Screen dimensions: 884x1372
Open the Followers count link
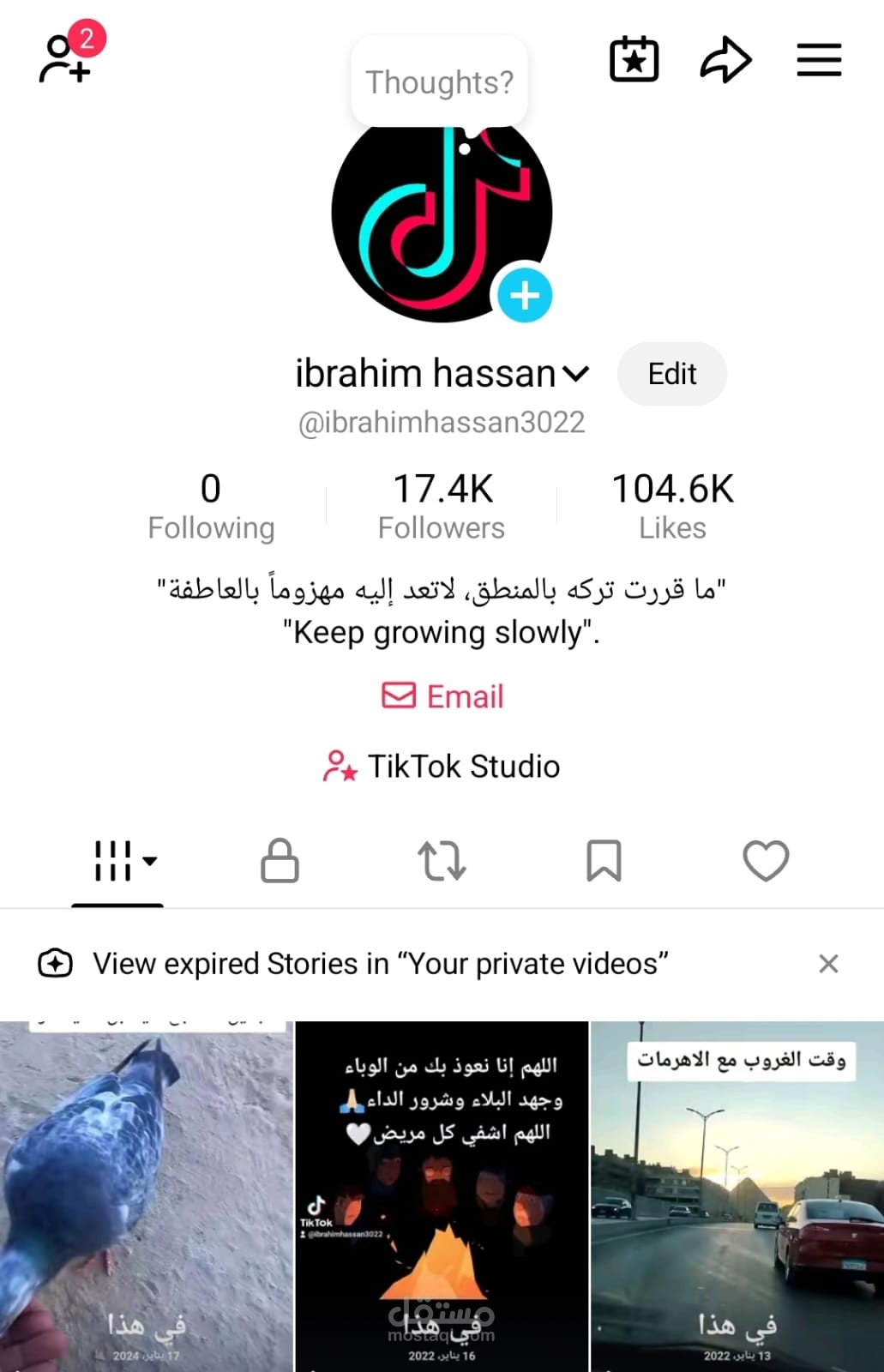(x=442, y=506)
